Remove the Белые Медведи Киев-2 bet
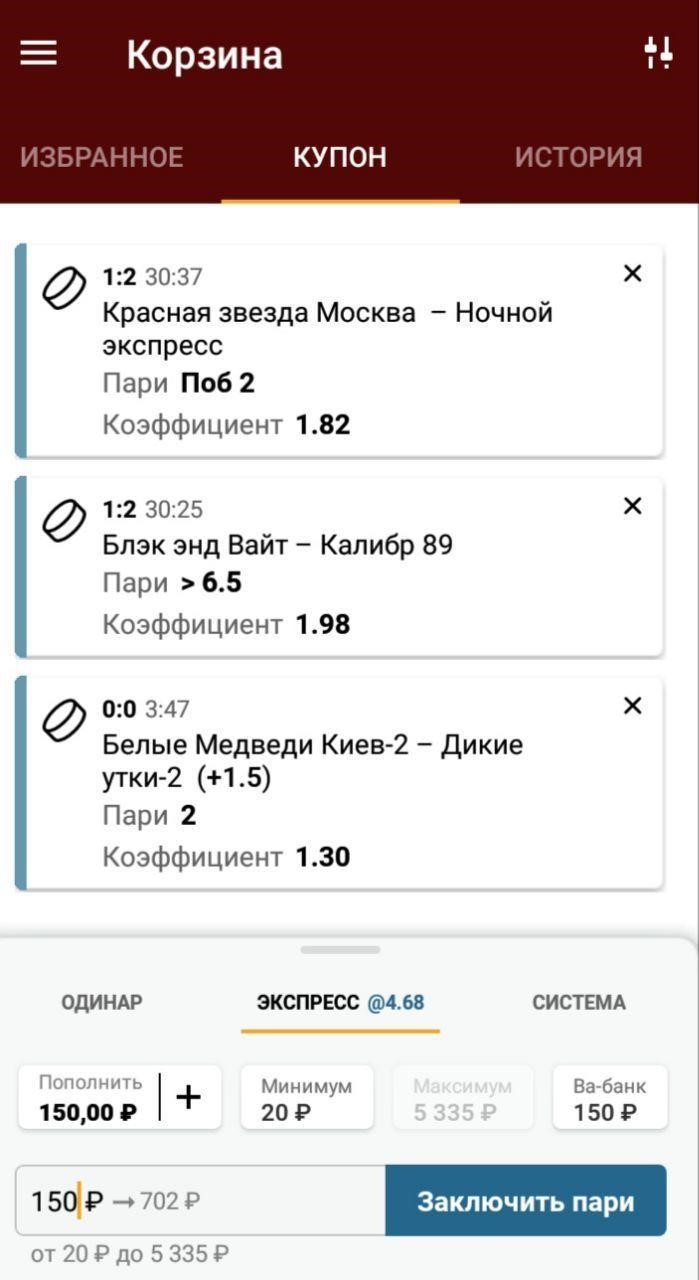The height and width of the screenshot is (1280, 699). [632, 706]
